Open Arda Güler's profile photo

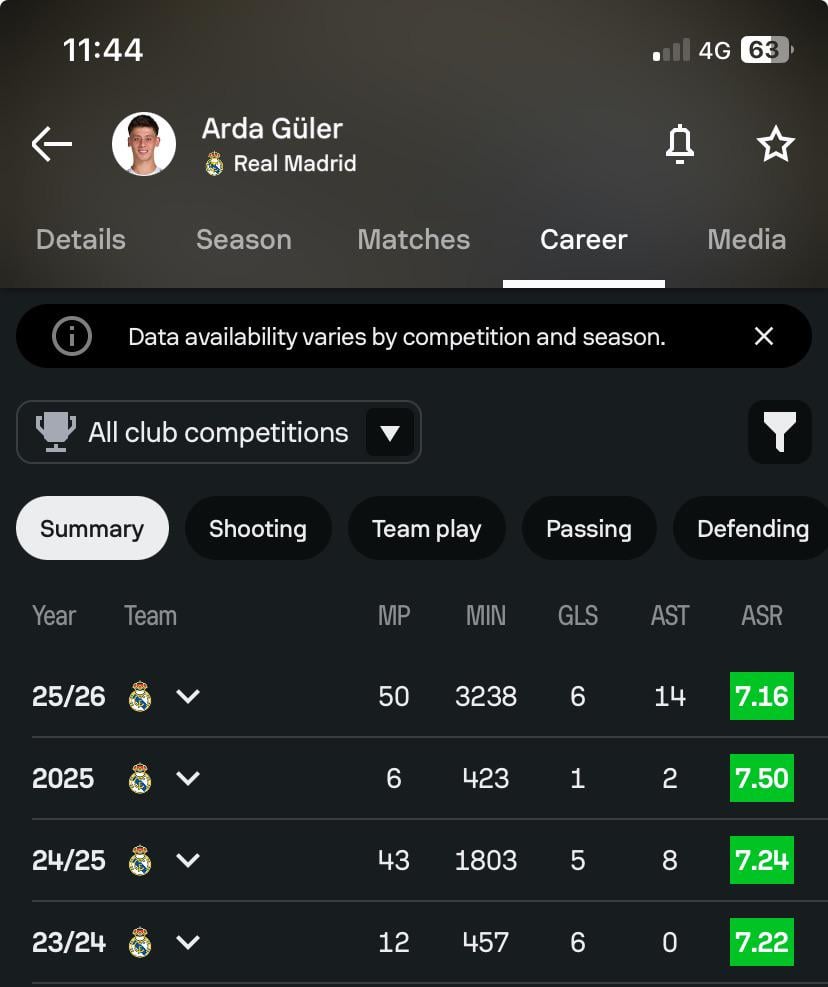click(x=144, y=143)
